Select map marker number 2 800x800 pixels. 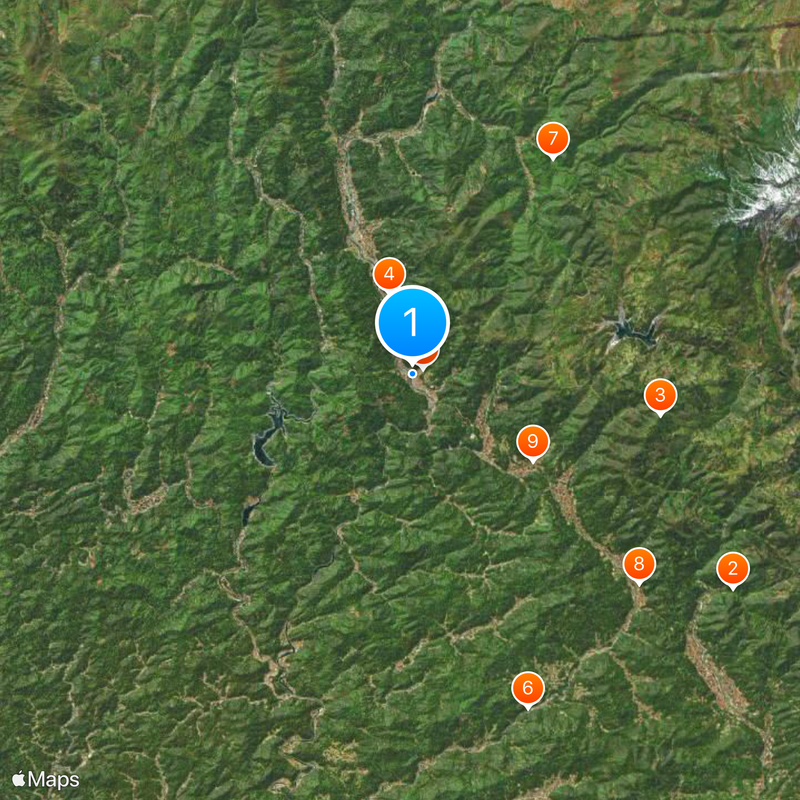tap(733, 569)
